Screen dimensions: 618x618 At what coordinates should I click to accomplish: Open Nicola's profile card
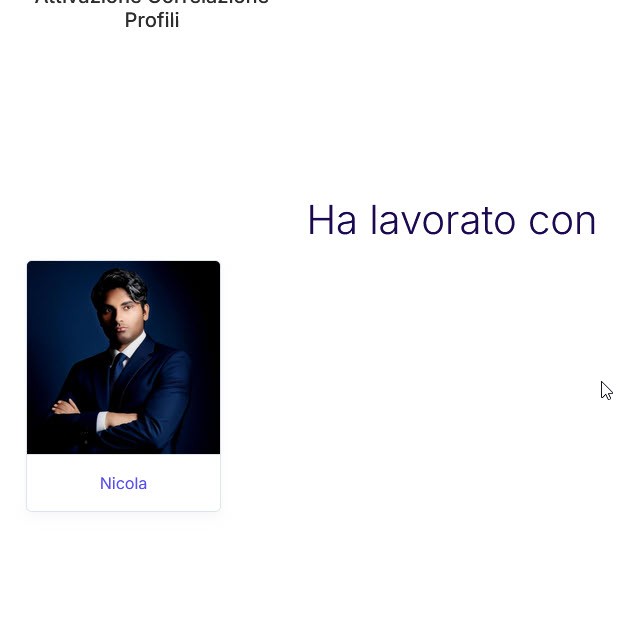(123, 357)
